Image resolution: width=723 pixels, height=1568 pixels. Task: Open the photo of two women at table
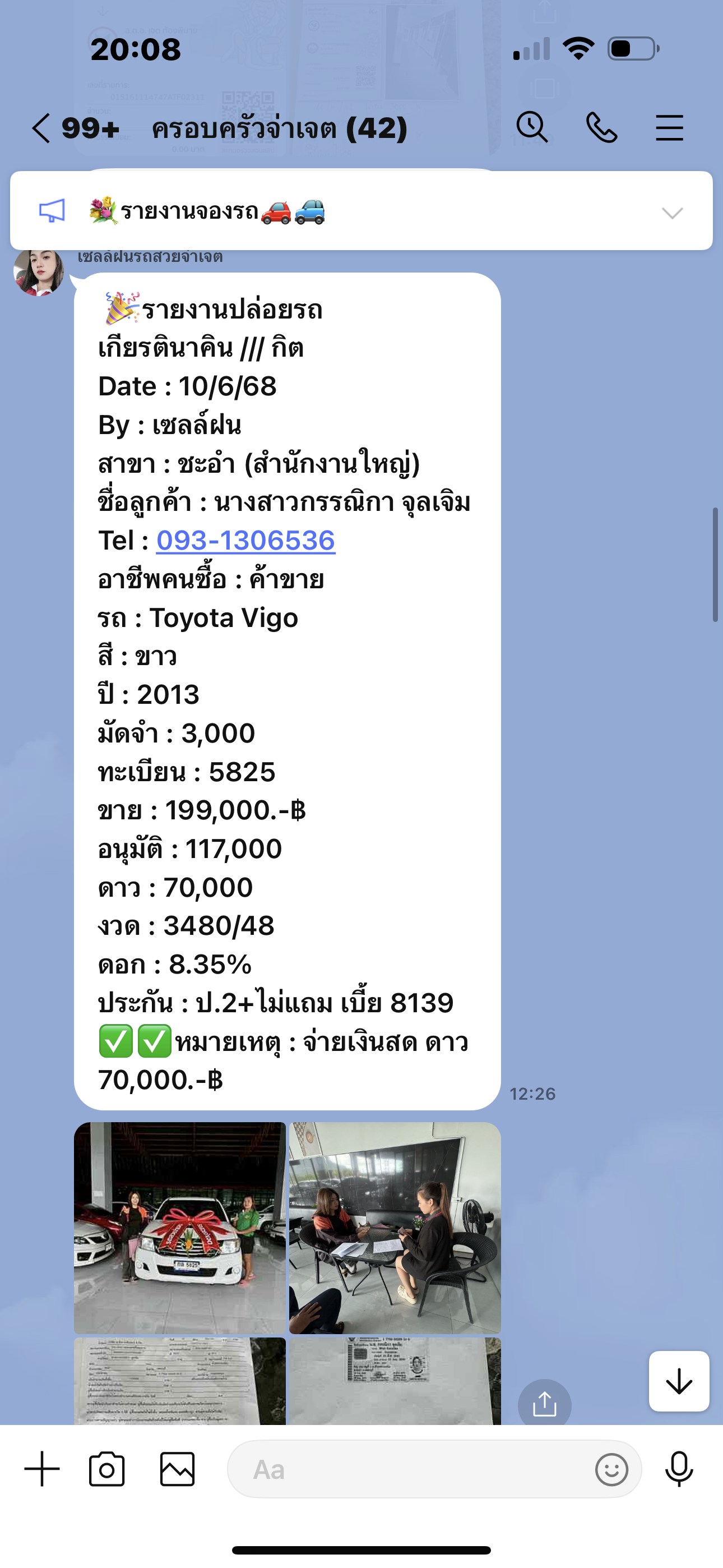point(395,1227)
